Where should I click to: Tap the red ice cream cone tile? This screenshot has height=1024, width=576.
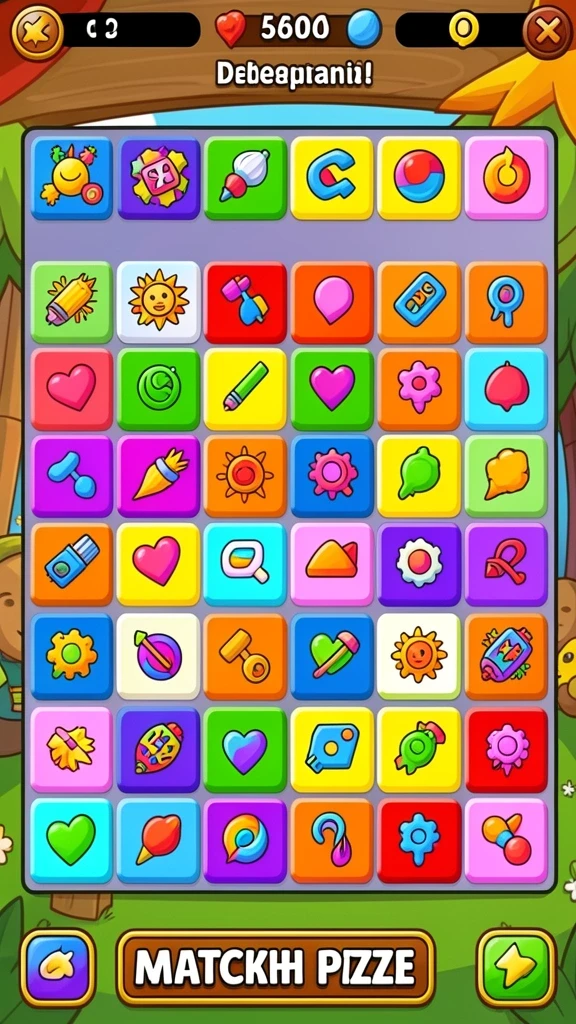coord(158,840)
